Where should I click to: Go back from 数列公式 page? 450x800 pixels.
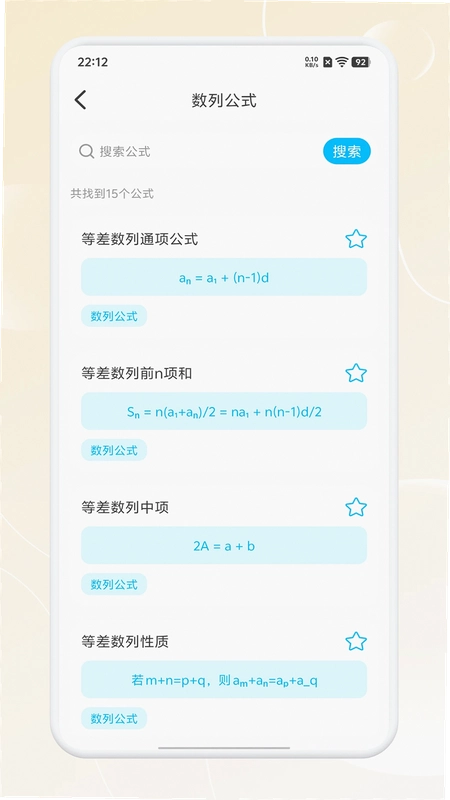tap(81, 99)
